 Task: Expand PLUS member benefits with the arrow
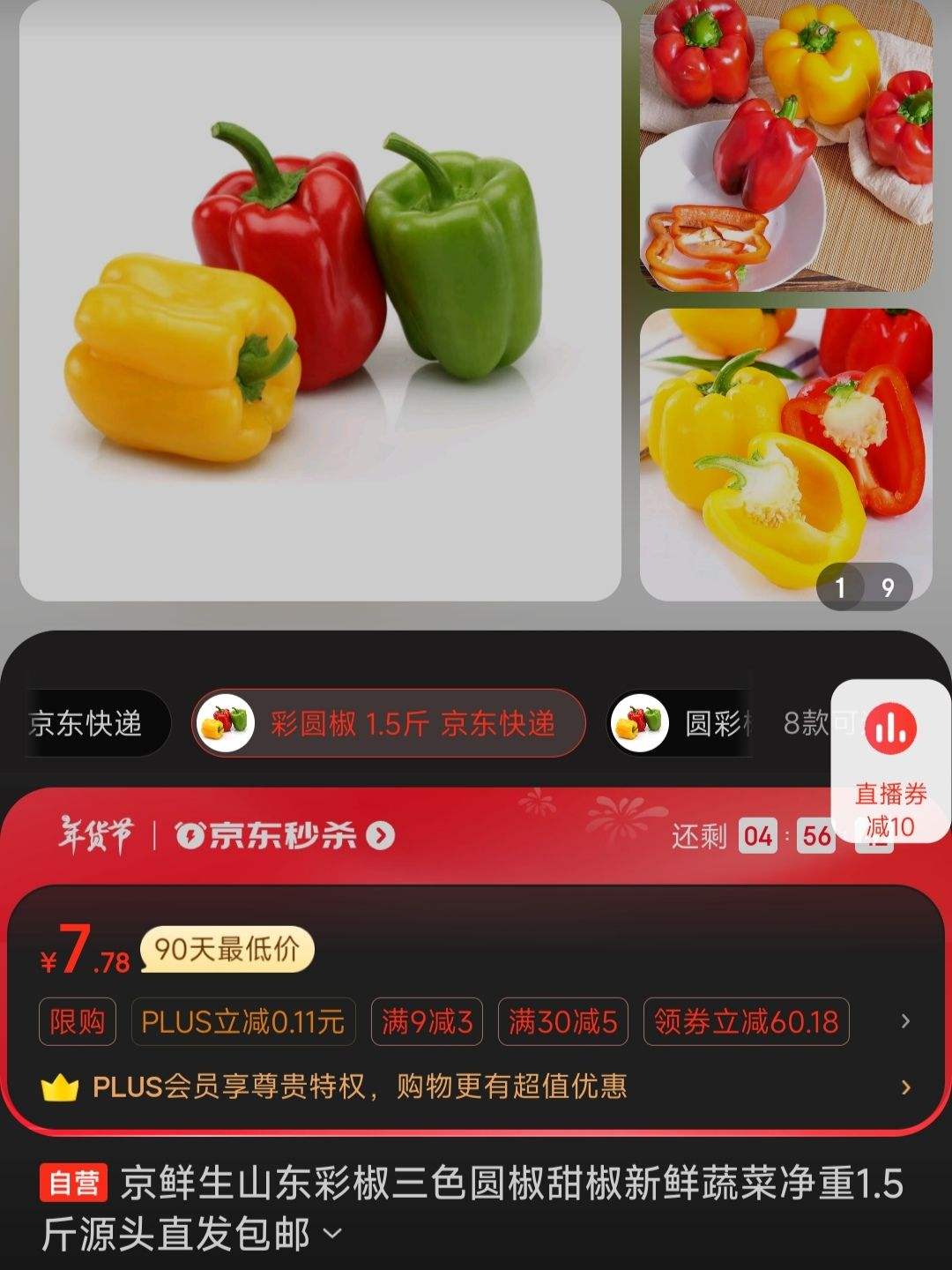[x=906, y=1088]
